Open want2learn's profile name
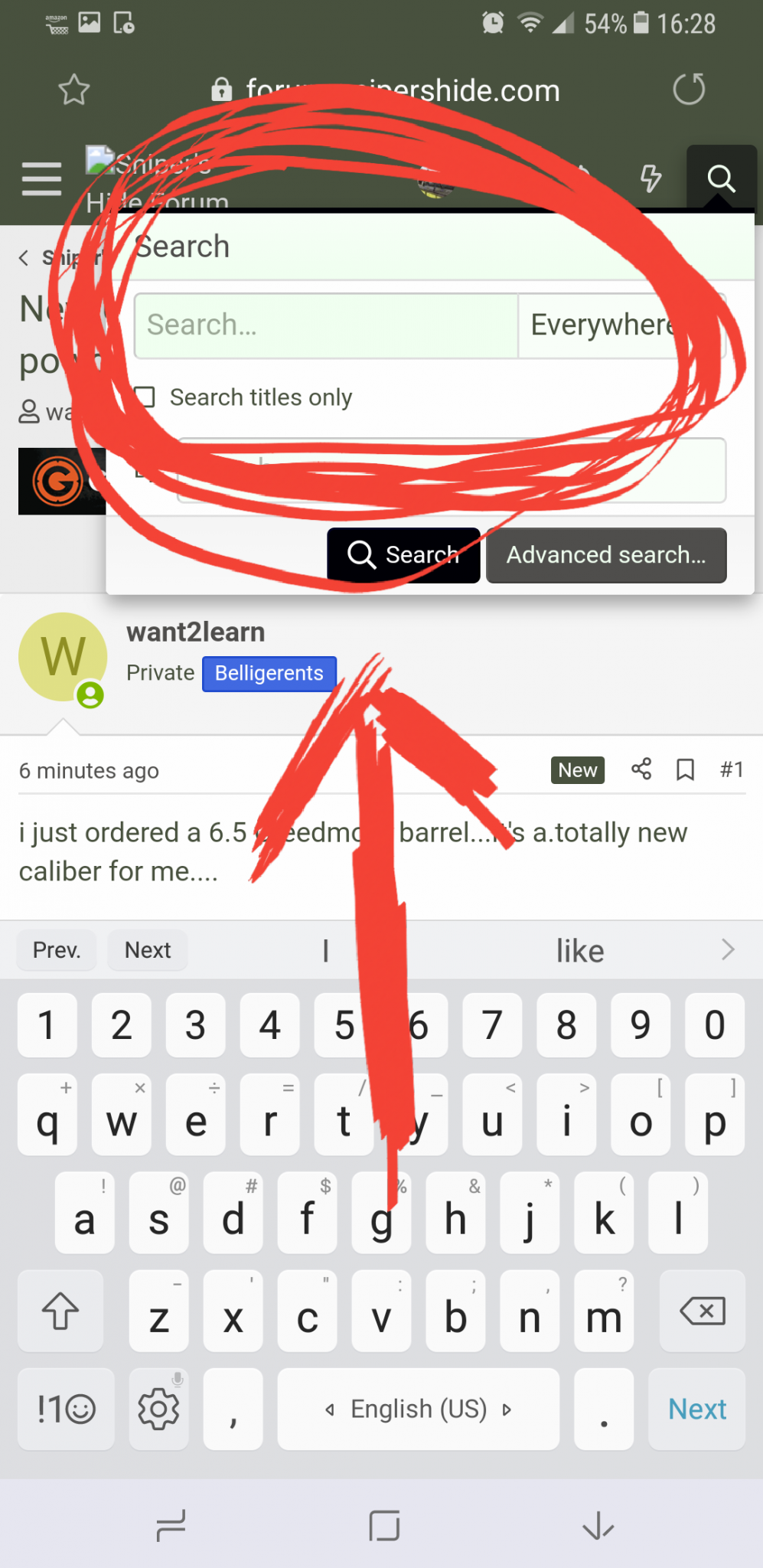The width and height of the screenshot is (763, 1568). (196, 632)
